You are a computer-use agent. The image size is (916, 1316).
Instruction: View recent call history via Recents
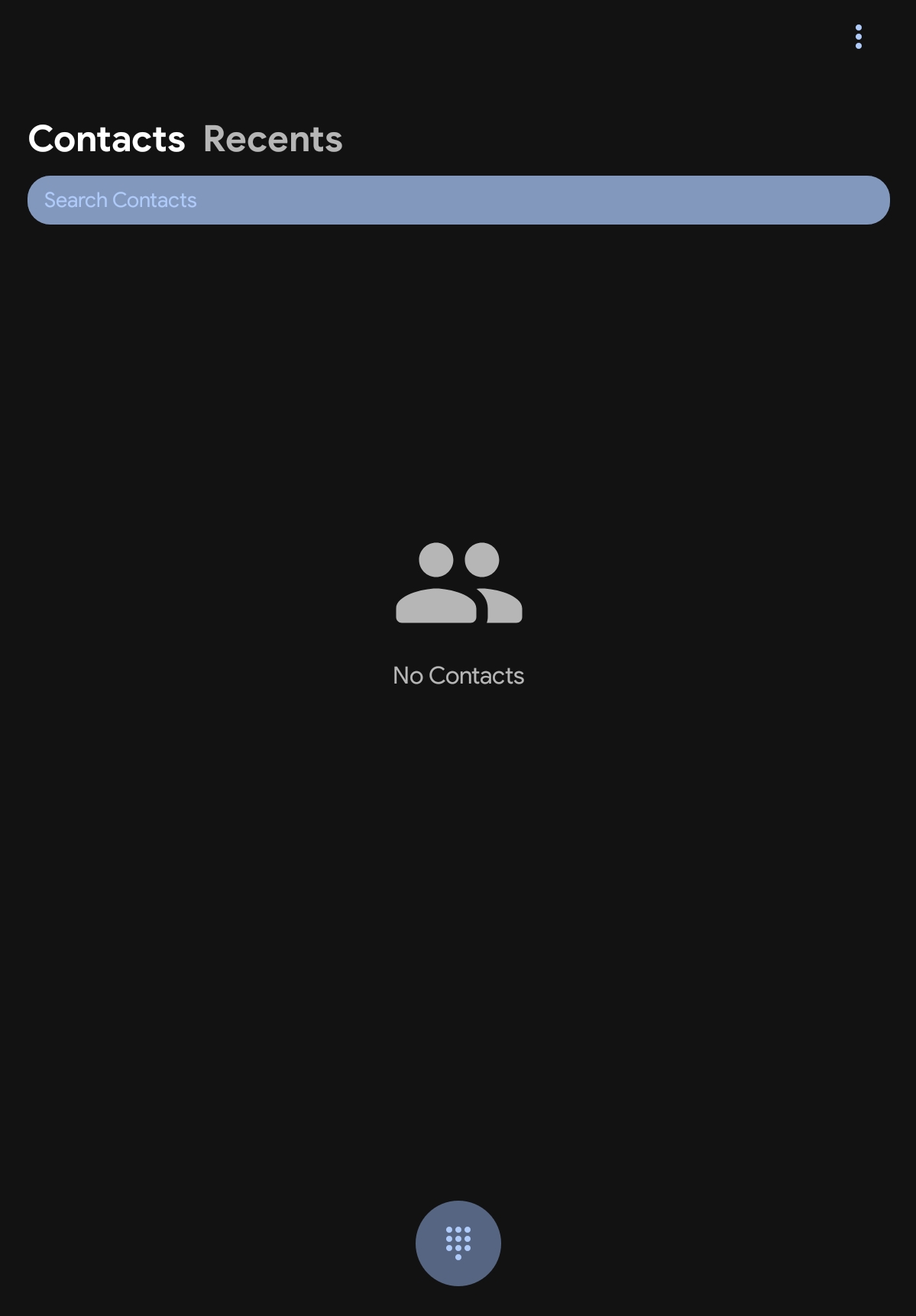click(x=273, y=138)
